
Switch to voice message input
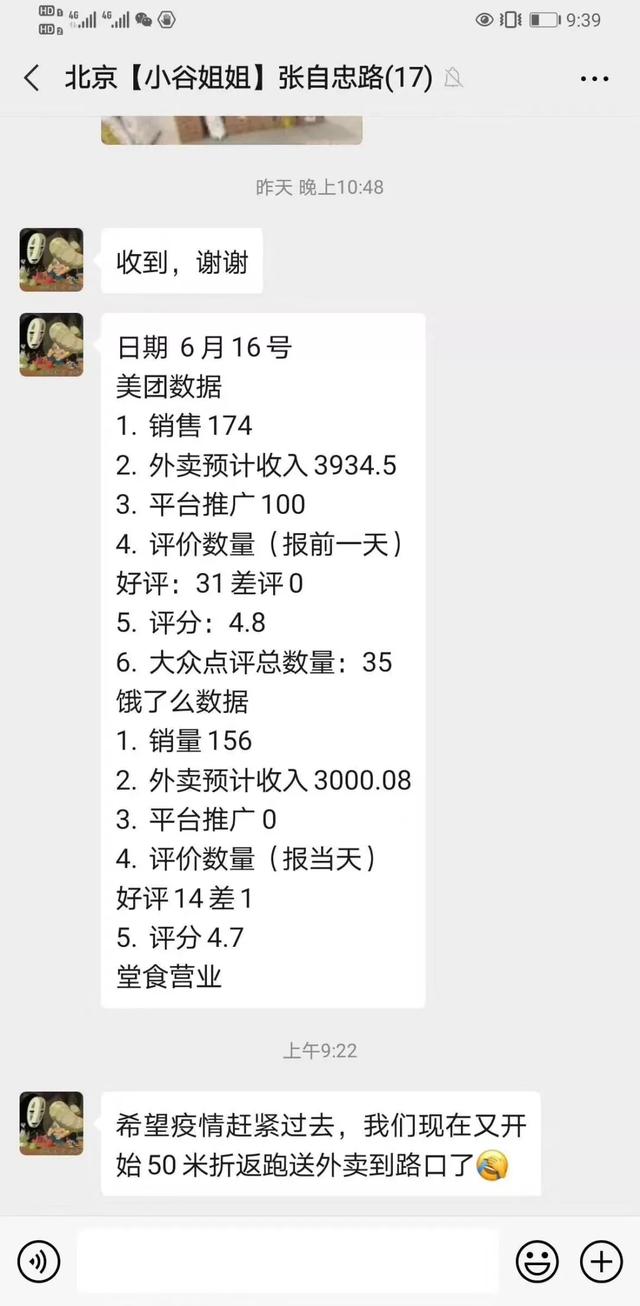point(38,1261)
